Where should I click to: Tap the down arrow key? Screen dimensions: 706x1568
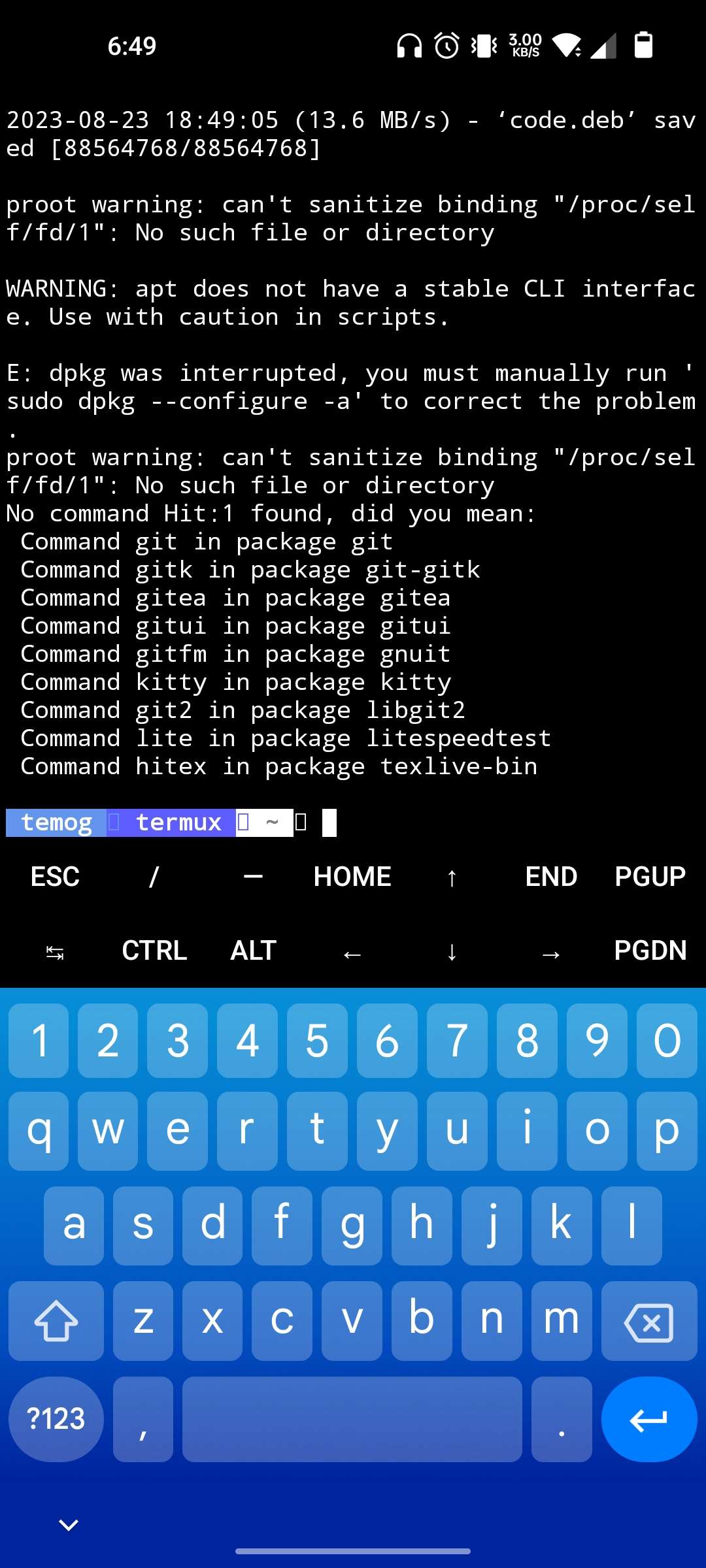click(x=452, y=952)
